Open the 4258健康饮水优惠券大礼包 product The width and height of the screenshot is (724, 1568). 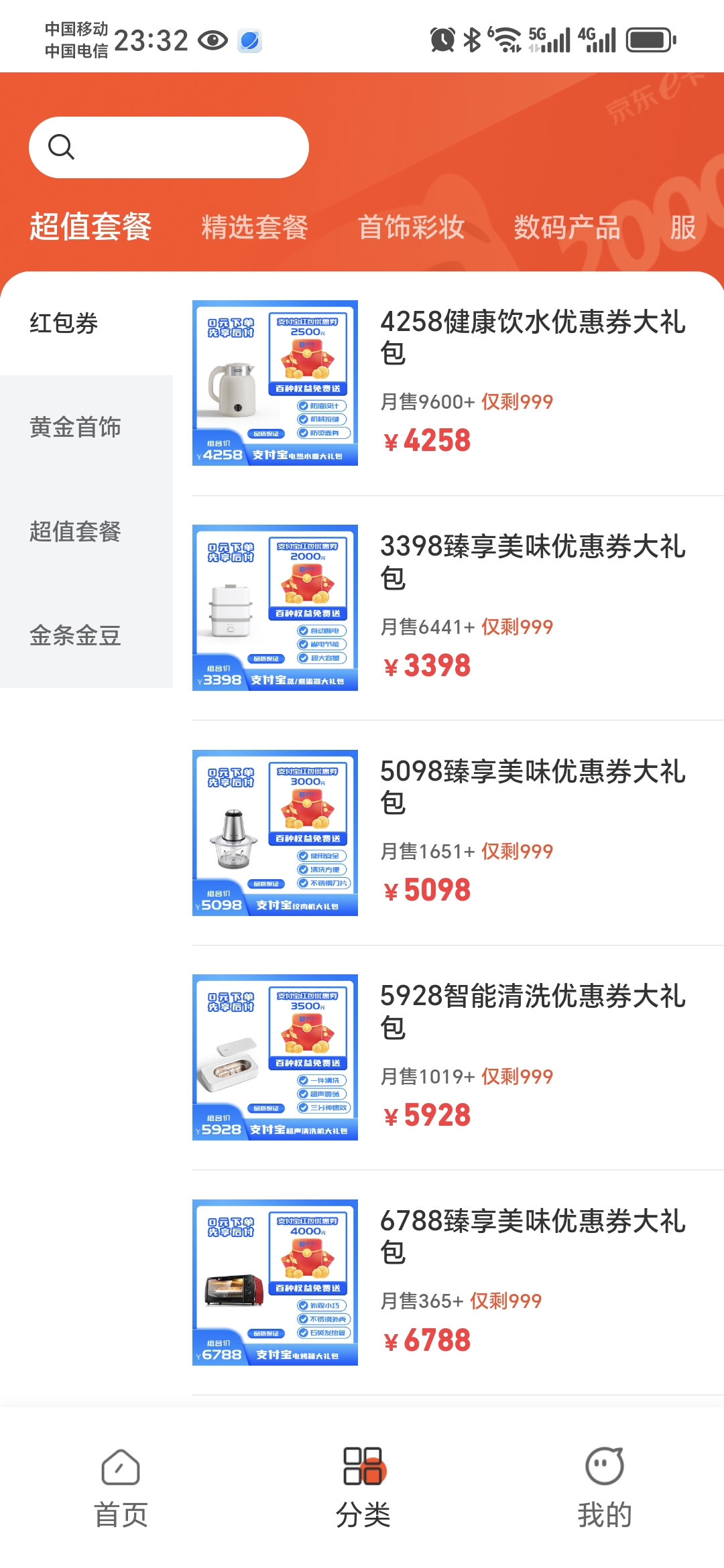(458, 383)
